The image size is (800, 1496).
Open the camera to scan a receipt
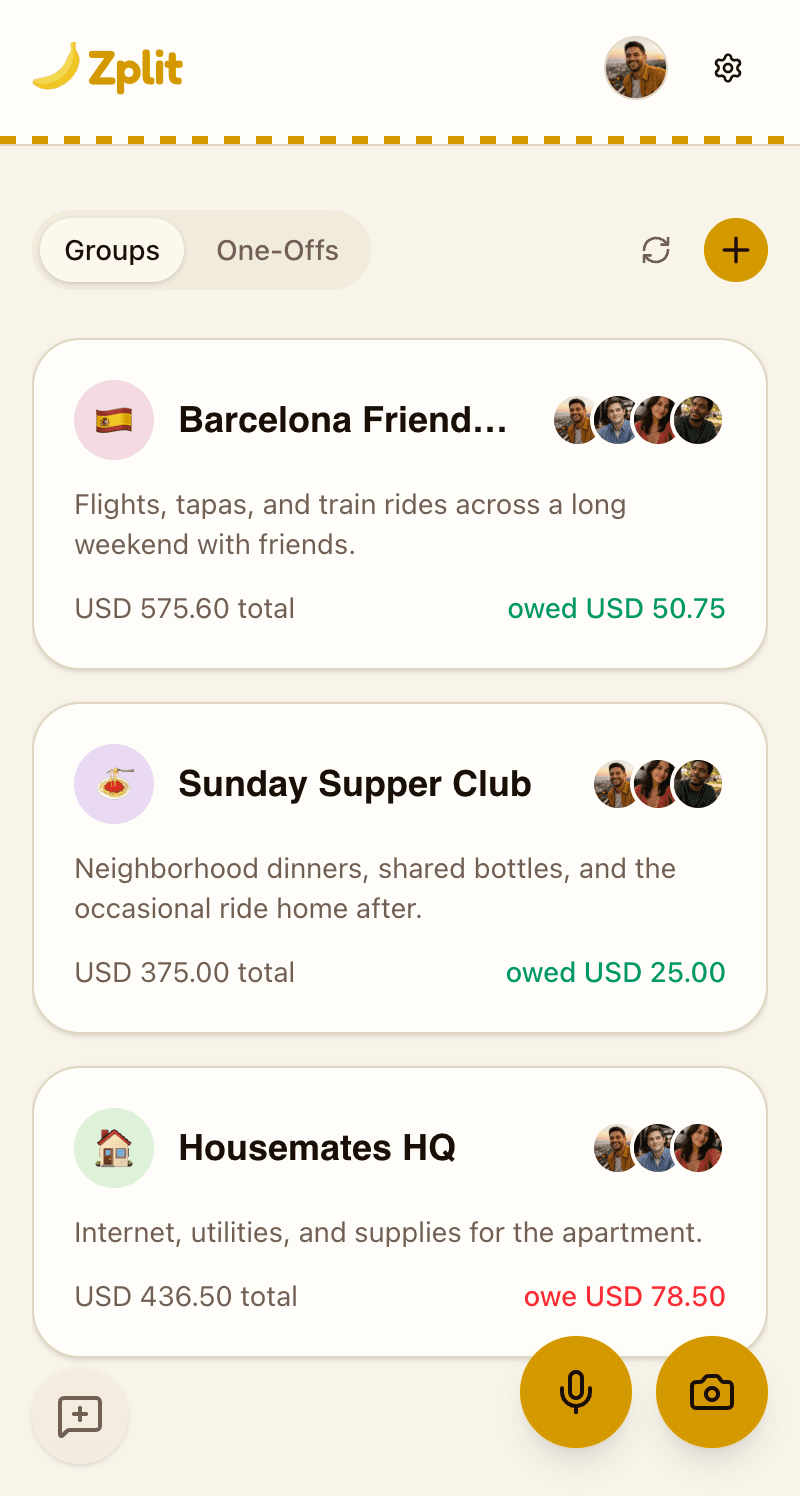pos(712,1392)
